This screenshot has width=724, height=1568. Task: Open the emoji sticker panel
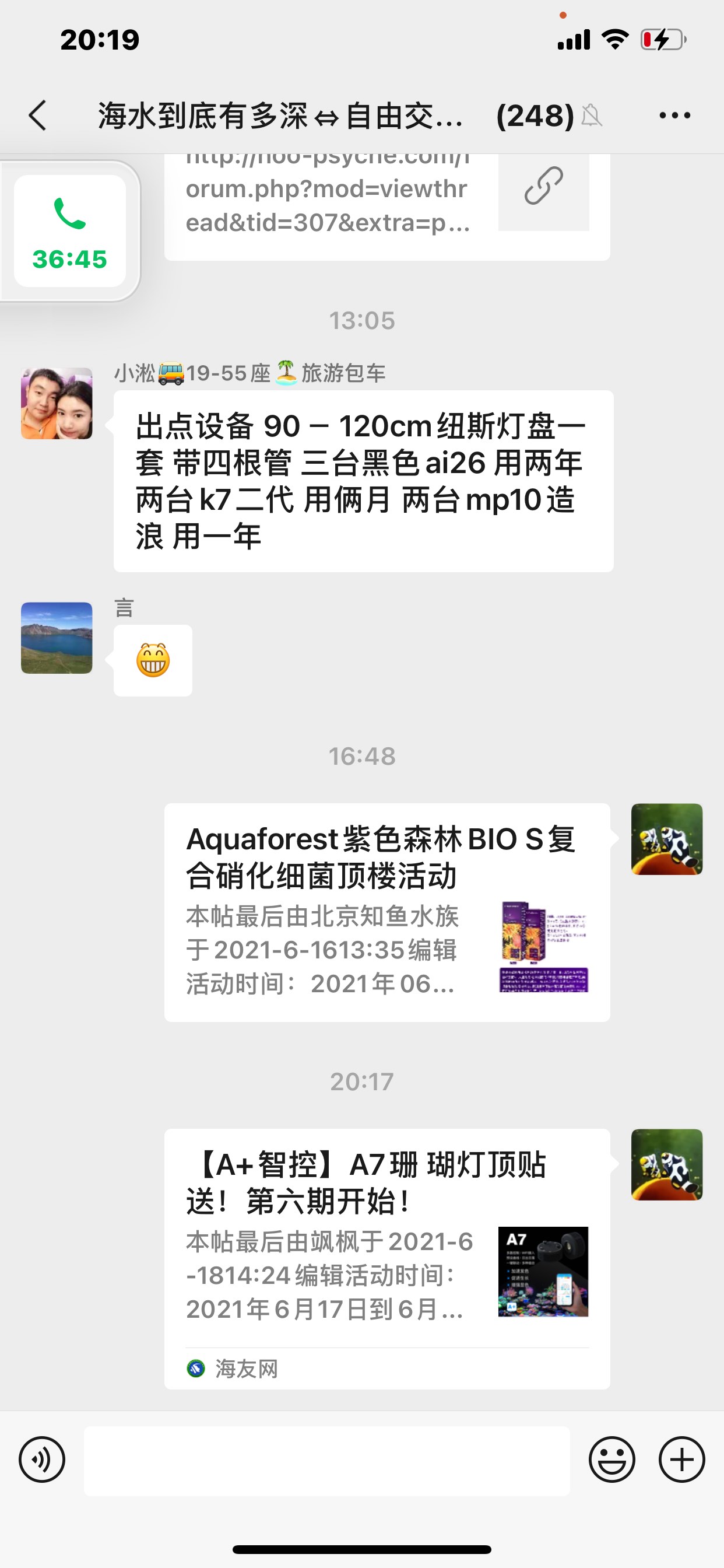(x=611, y=1459)
